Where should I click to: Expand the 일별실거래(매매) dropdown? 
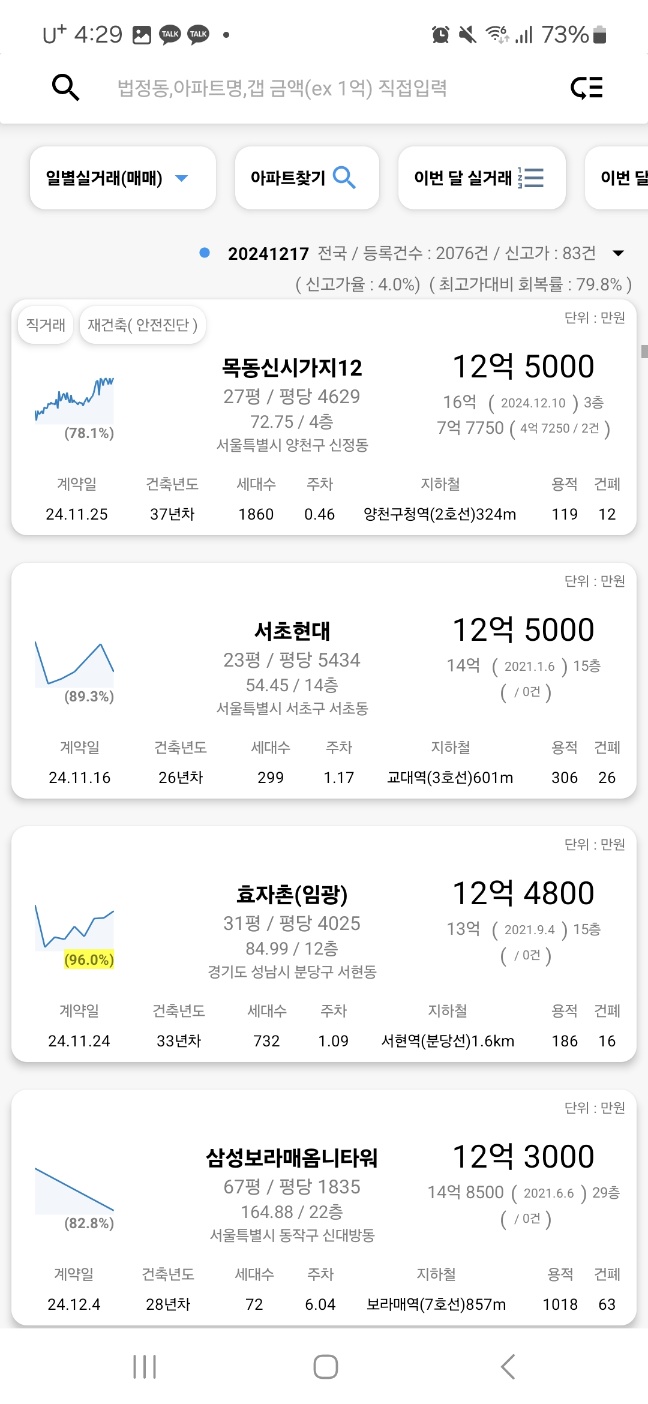pos(122,178)
